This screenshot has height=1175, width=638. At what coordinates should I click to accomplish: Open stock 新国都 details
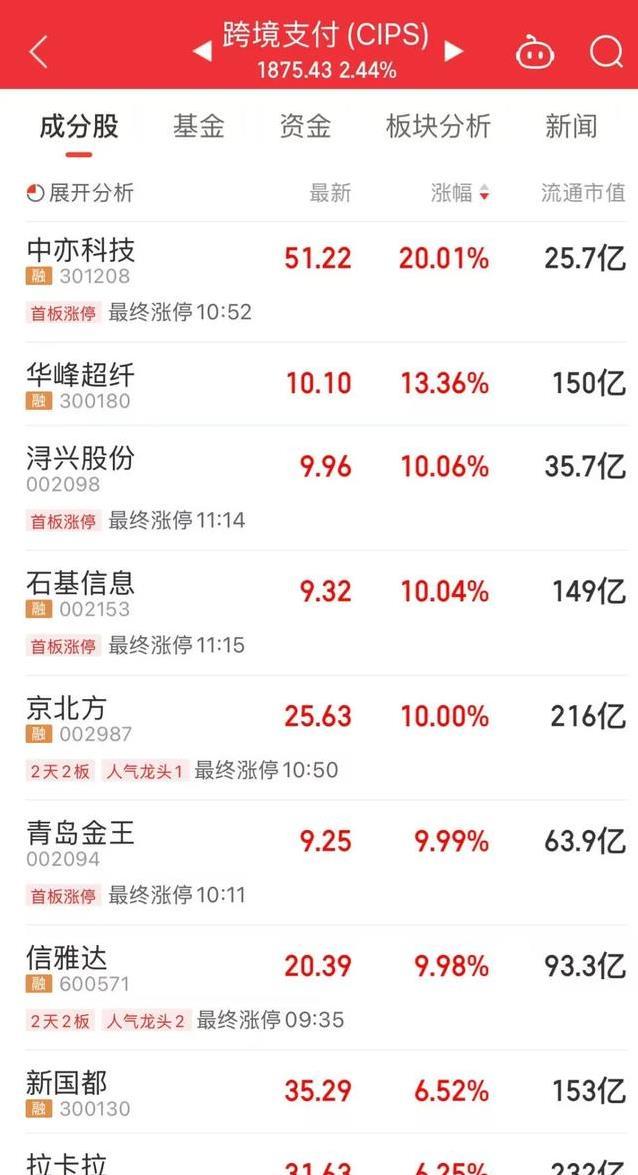[x=66, y=1082]
